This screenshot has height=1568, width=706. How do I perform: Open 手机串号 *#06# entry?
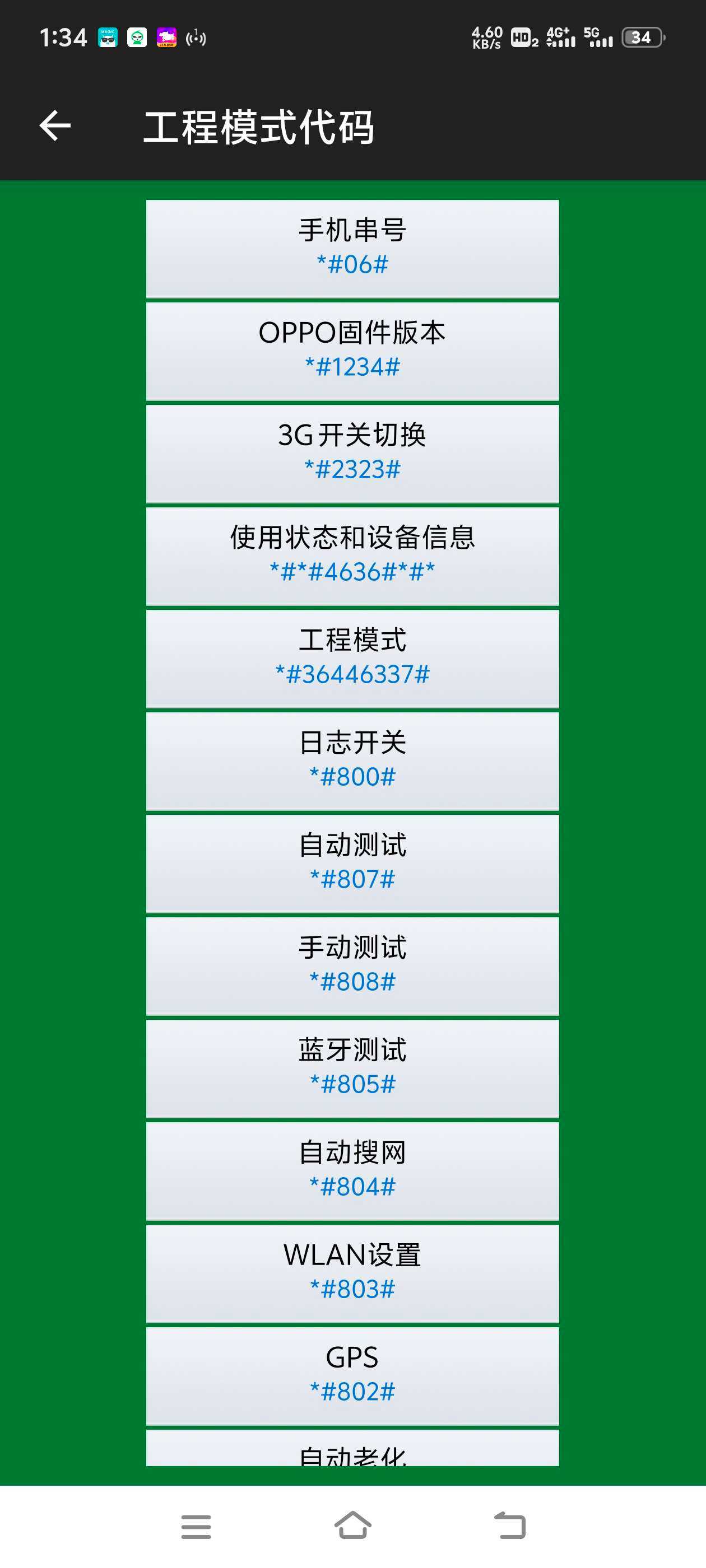click(352, 248)
